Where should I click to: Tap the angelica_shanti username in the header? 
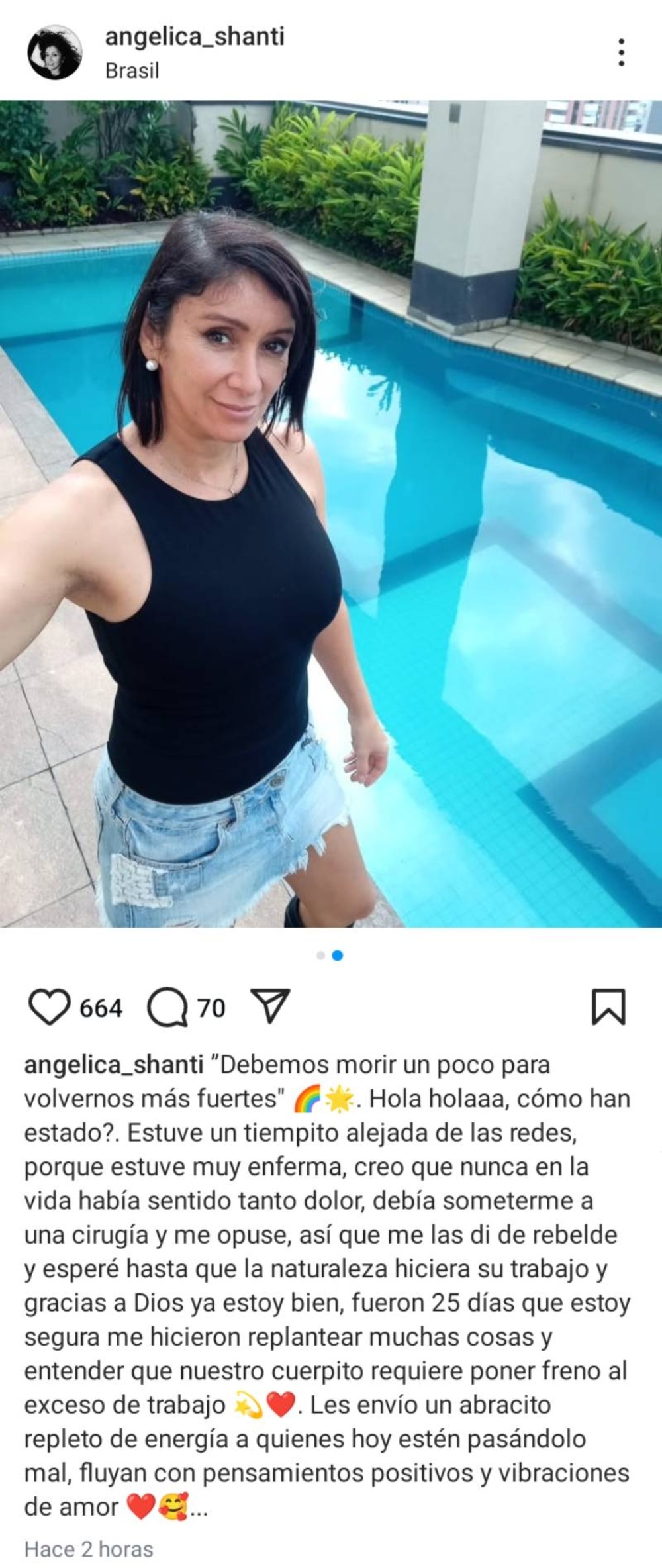195,36
